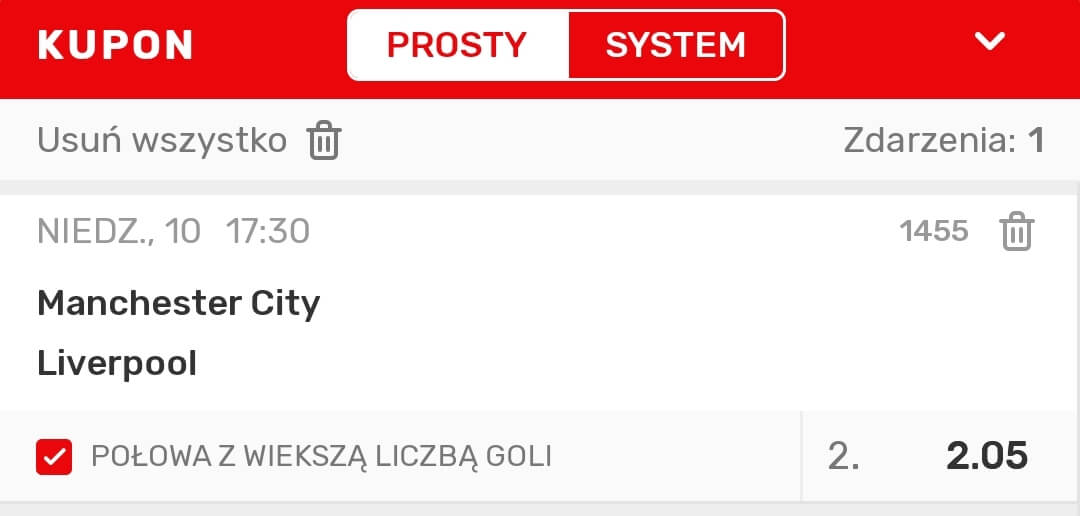1080x516 pixels.
Task: Tap the Usuń wszystko trash icon
Action: pos(324,141)
